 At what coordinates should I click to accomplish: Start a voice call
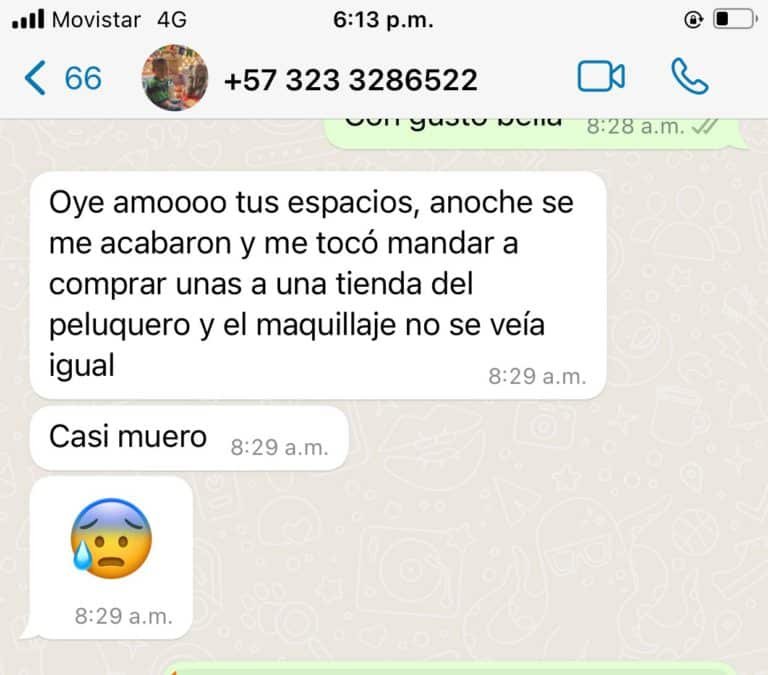point(689,77)
